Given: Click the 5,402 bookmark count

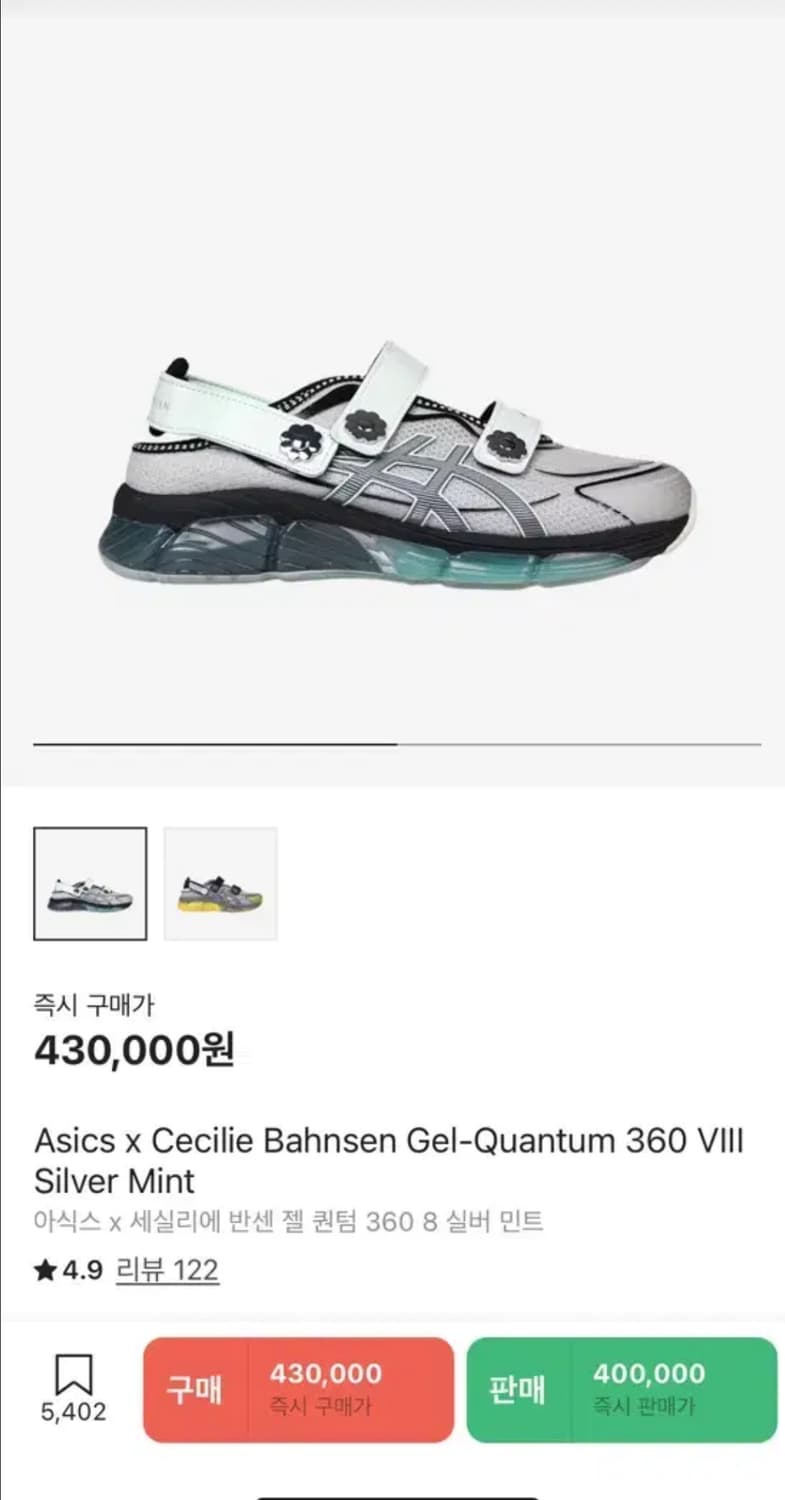Looking at the screenshot, I should click(x=73, y=1414).
